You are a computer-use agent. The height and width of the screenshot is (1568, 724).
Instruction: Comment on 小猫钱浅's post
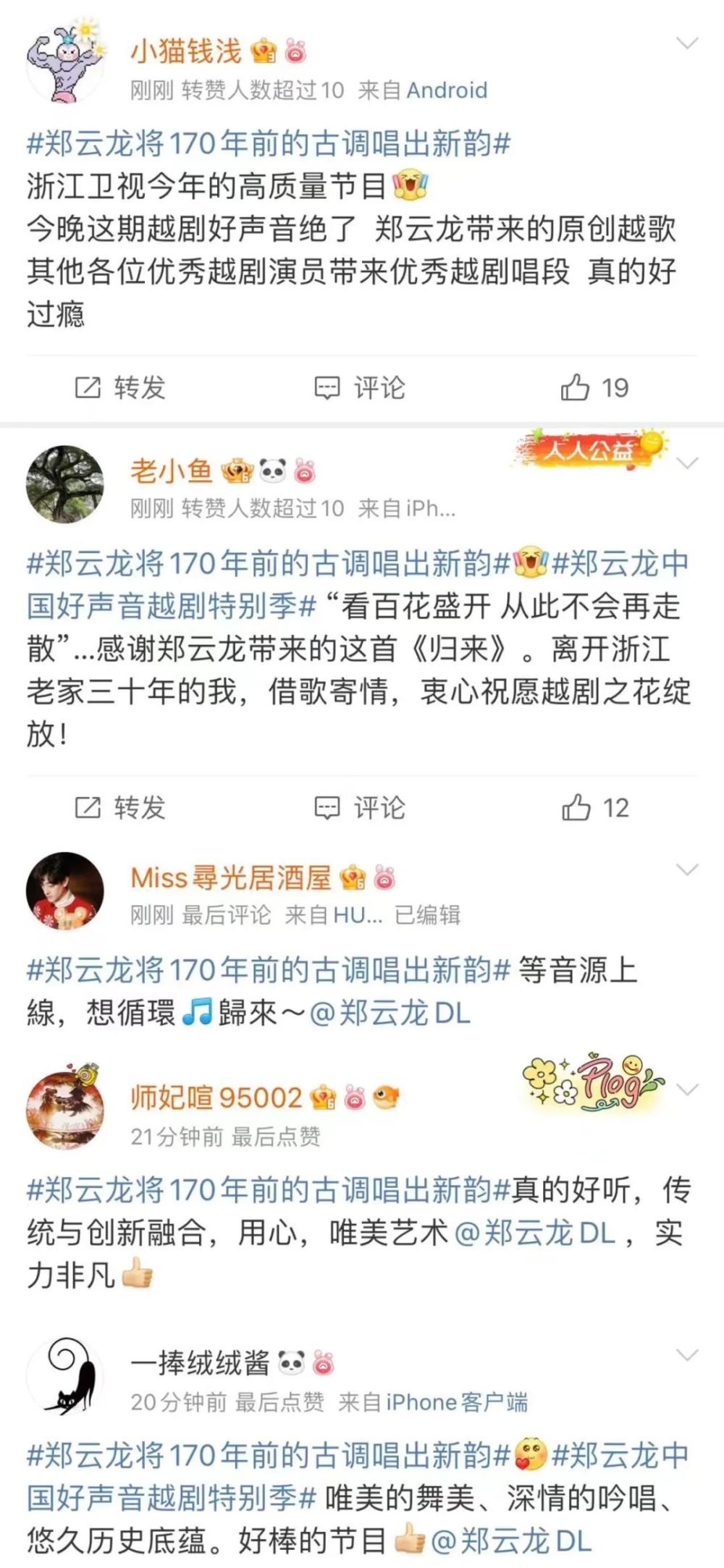(x=360, y=388)
